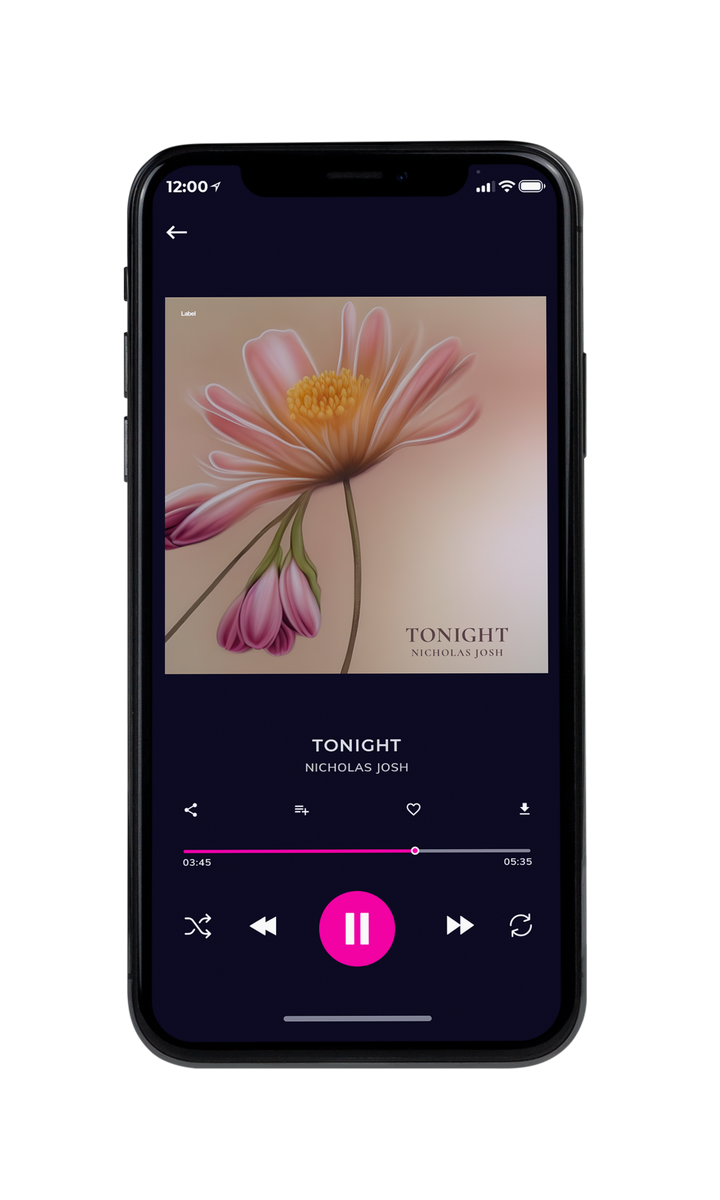The width and height of the screenshot is (720, 1200).
Task: Add Tonight to a playlist
Action: pyautogui.click(x=301, y=810)
